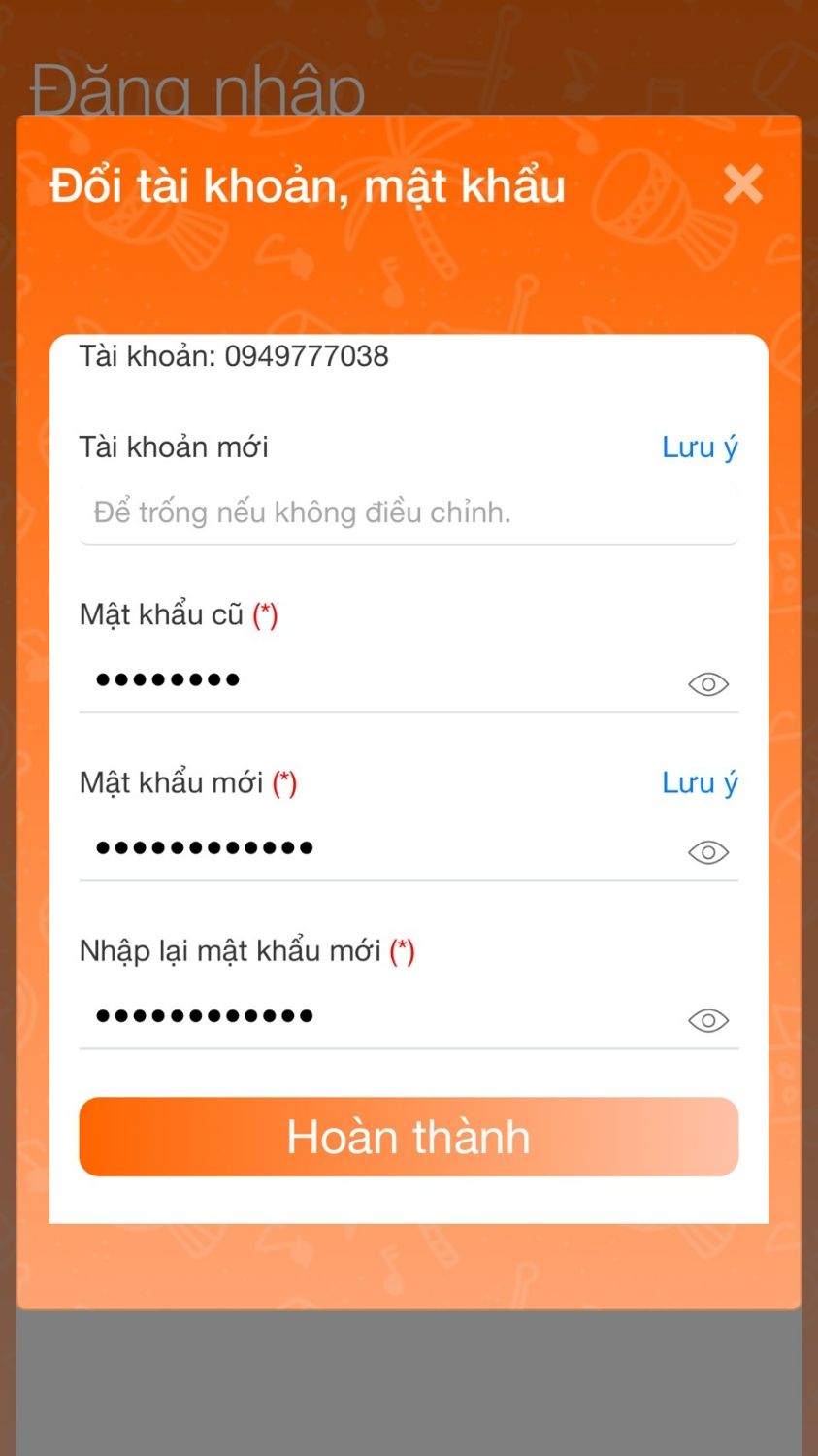Tap the Mật khẩu cũ password field
This screenshot has width=818, height=1456.
(378, 680)
